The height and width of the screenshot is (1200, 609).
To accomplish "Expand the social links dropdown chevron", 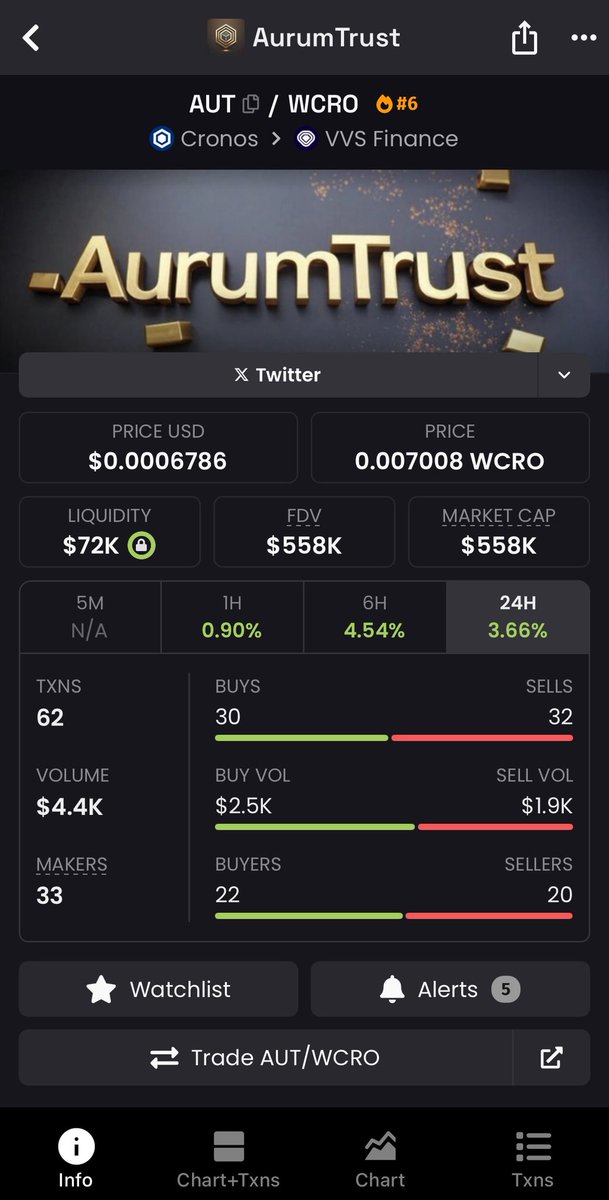I will point(564,375).
